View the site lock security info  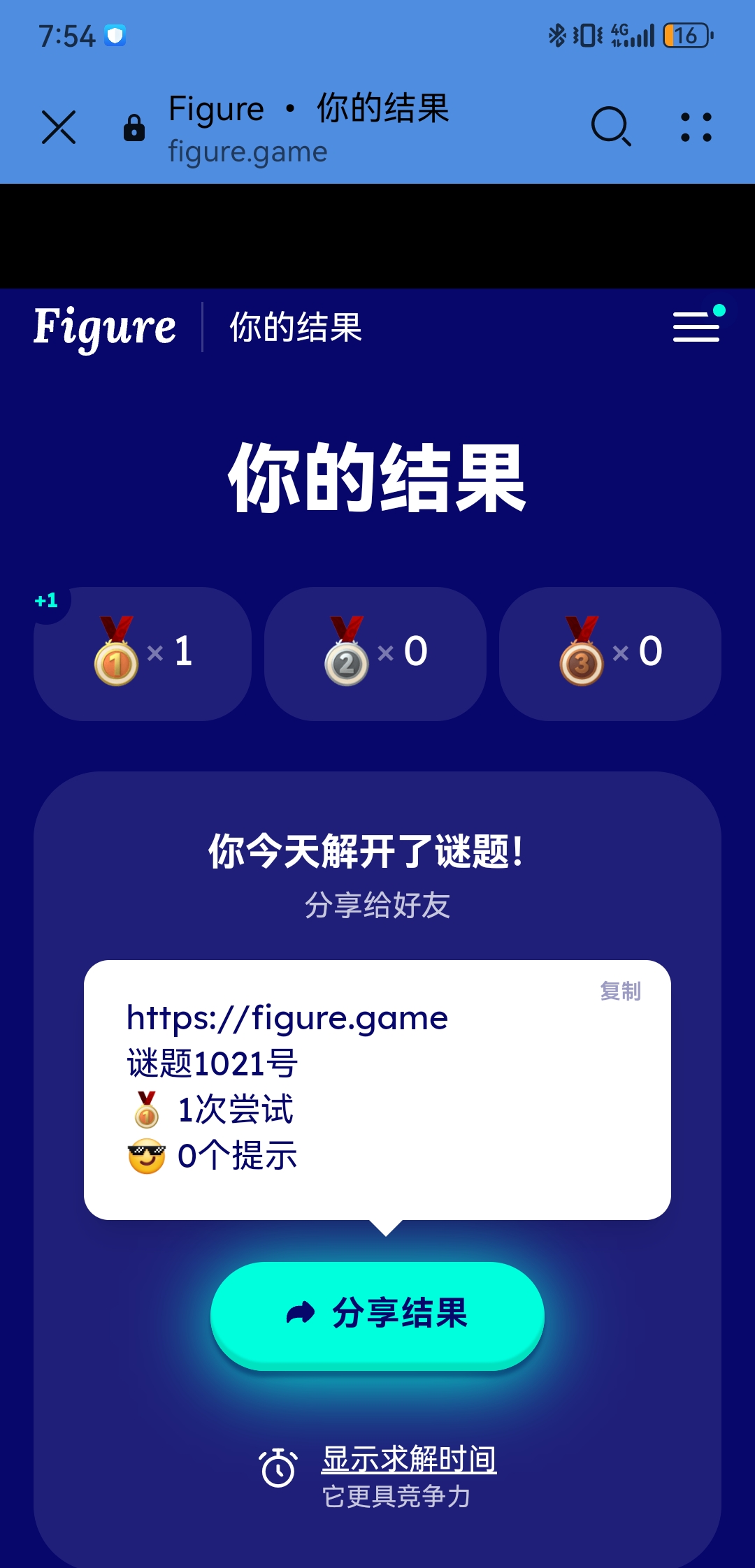tap(134, 128)
